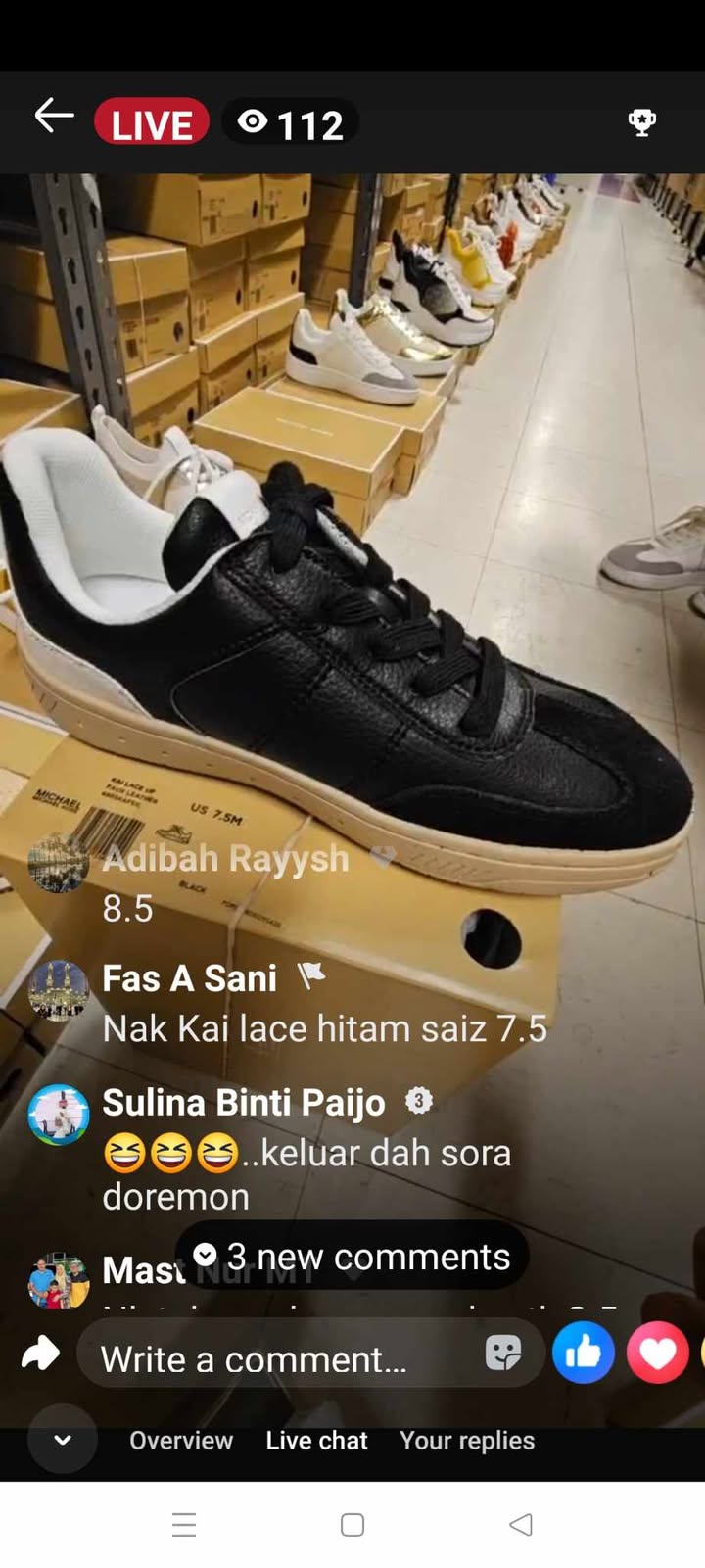Send a thumbs-up like reaction
This screenshot has width=705, height=1568.
(x=583, y=1354)
